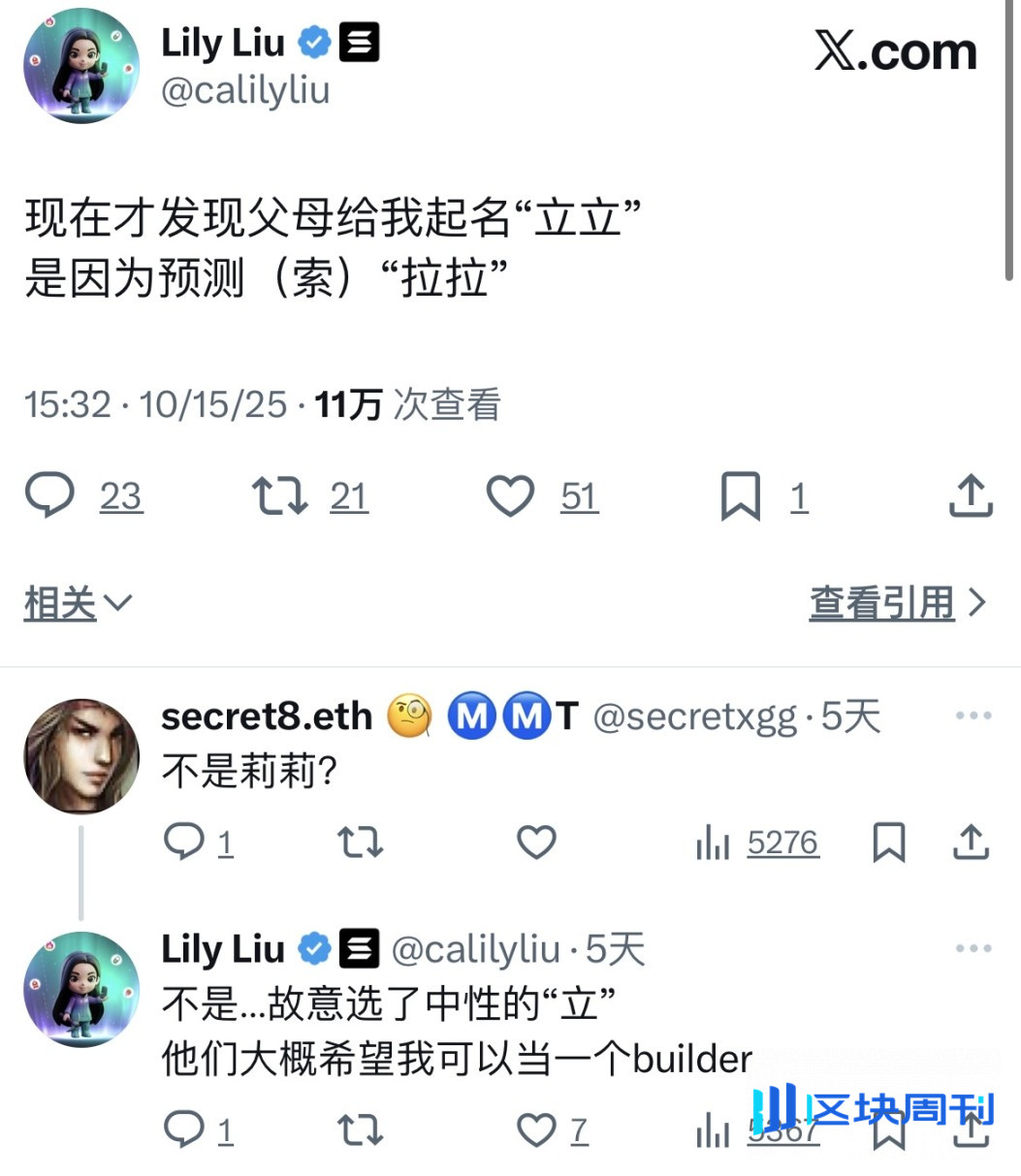
Task: Like the main post with 51 likes
Action: (x=510, y=495)
